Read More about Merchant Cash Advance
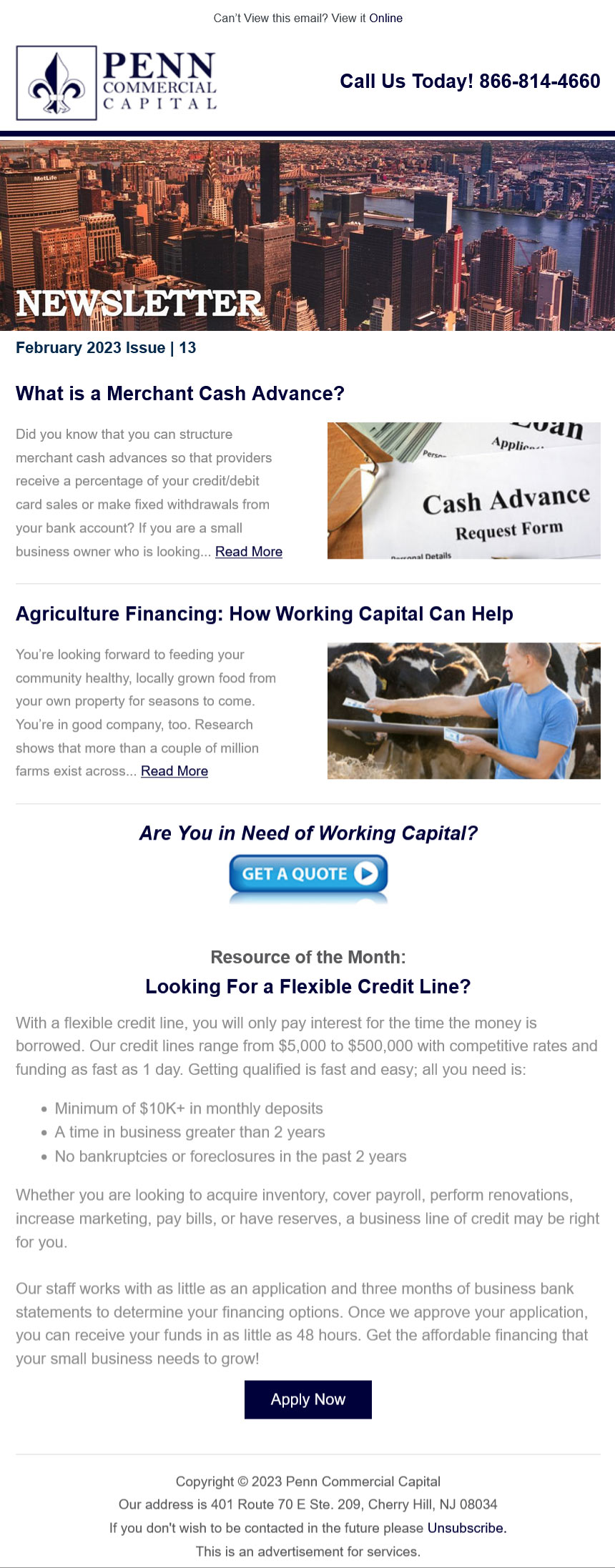Screen dimensions: 615x1568 tap(249, 552)
